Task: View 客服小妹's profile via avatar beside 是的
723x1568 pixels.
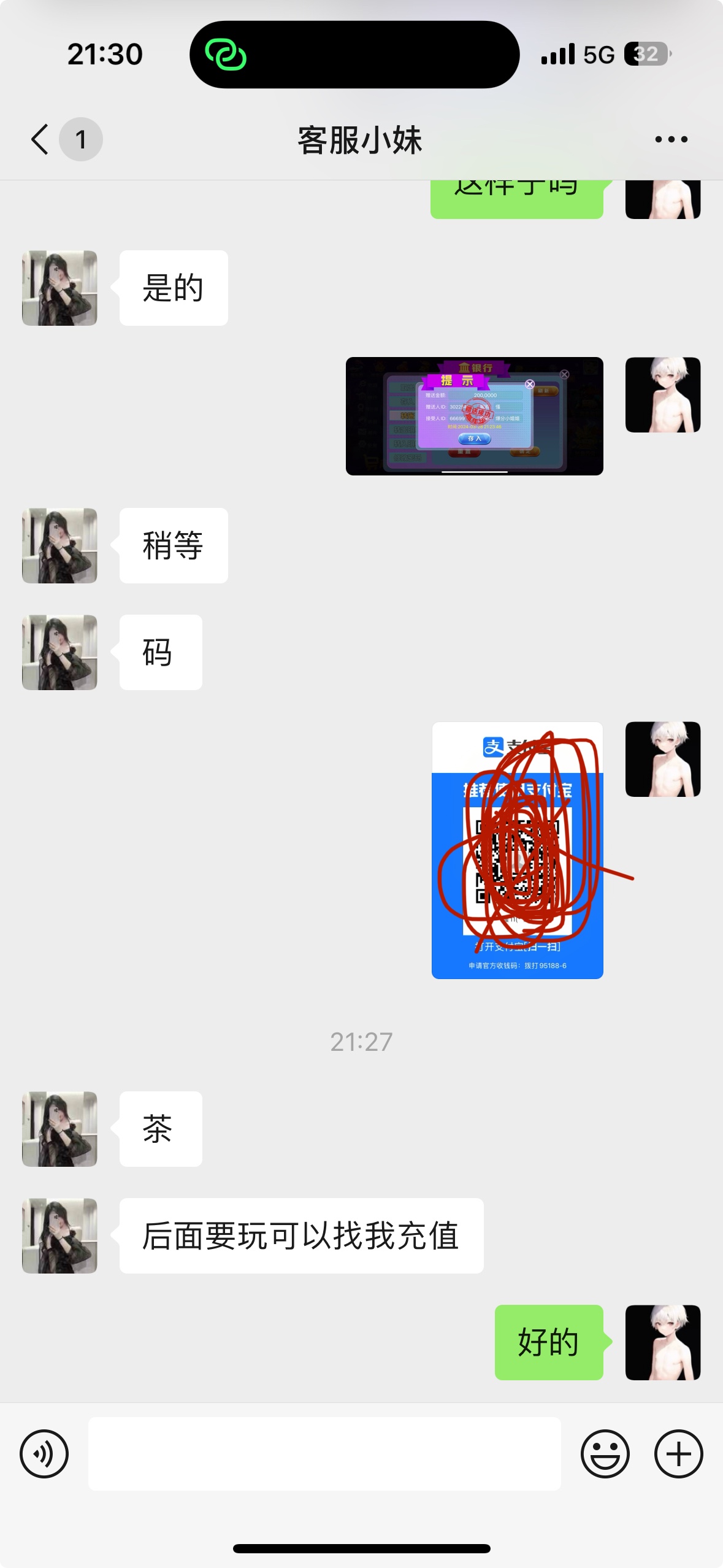Action: pos(59,288)
